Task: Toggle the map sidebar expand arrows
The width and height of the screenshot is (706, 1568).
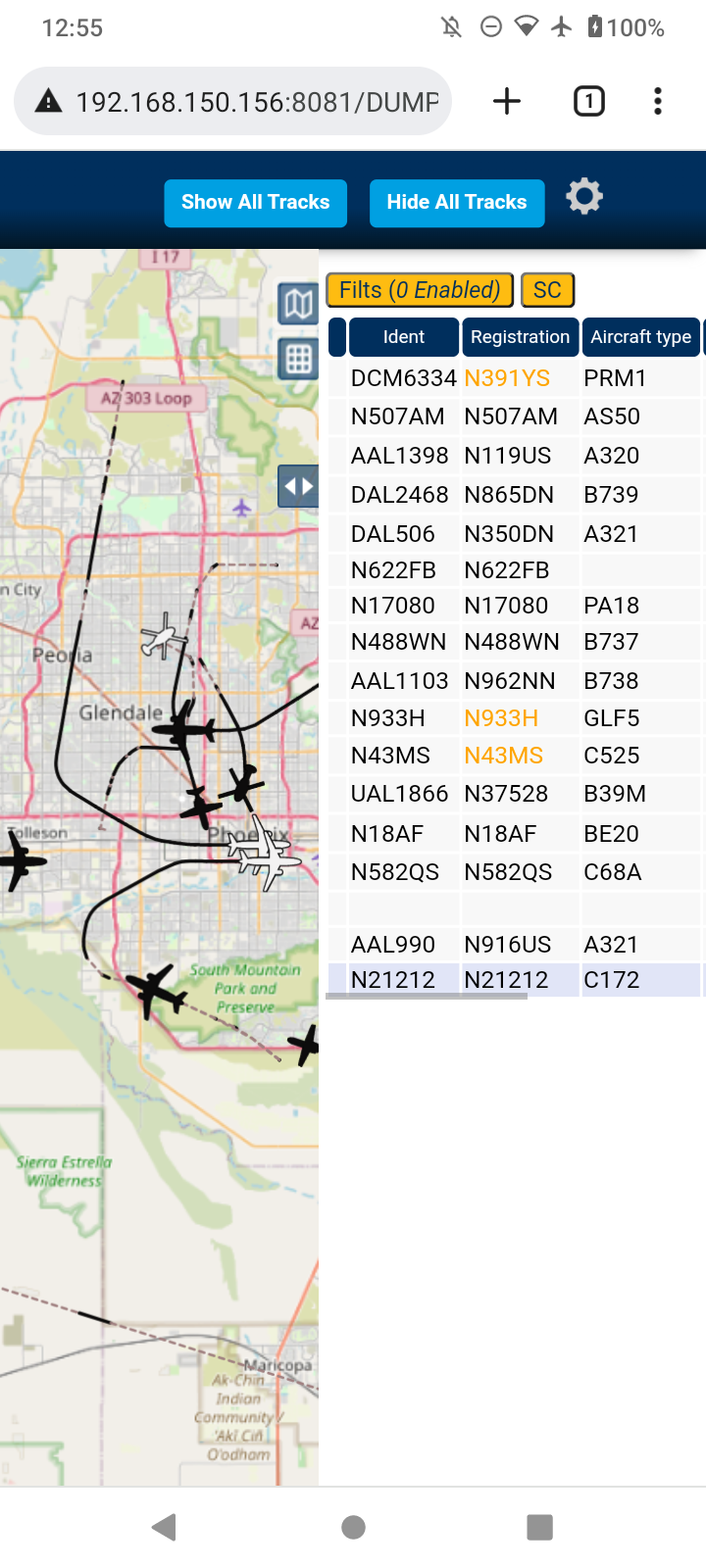Action: (x=298, y=486)
